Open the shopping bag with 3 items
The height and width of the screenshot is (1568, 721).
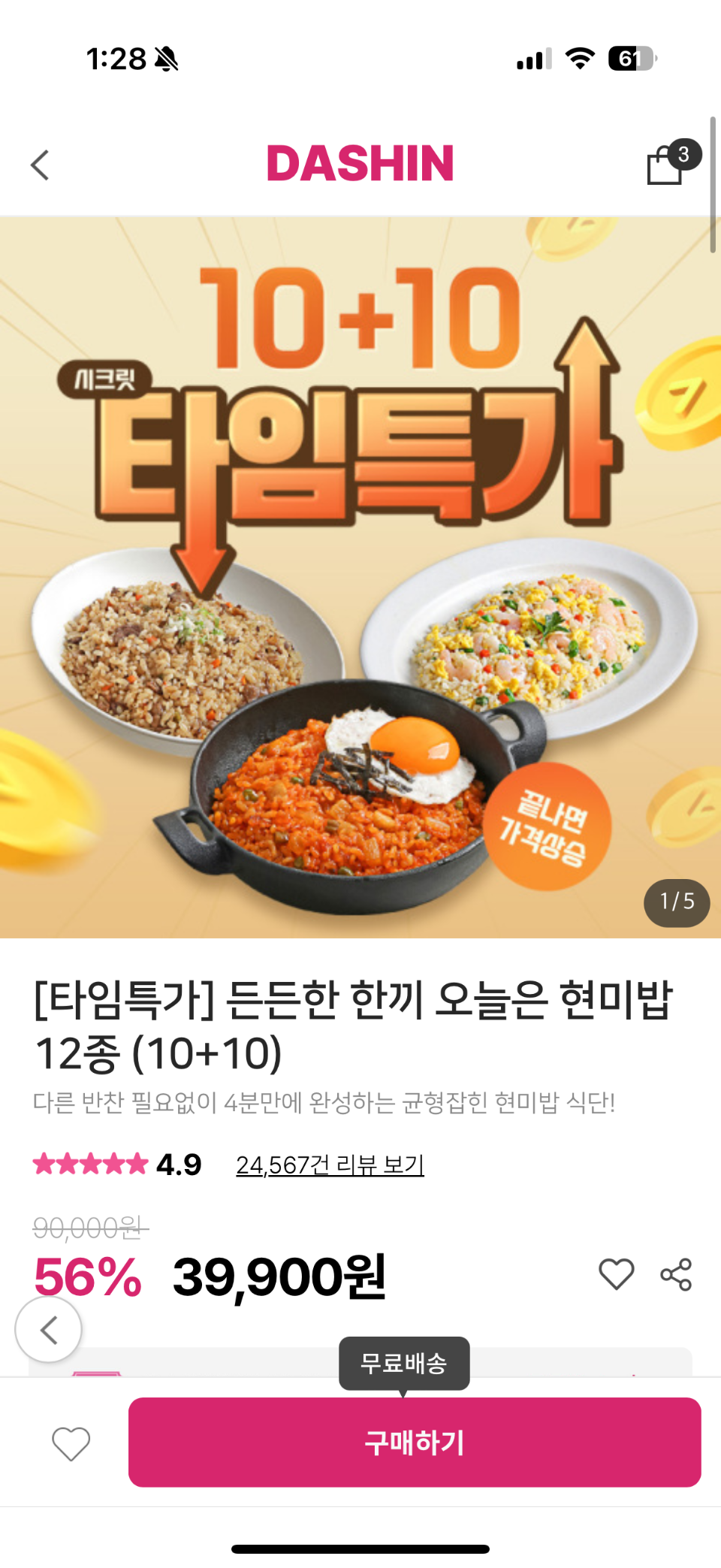(x=667, y=165)
